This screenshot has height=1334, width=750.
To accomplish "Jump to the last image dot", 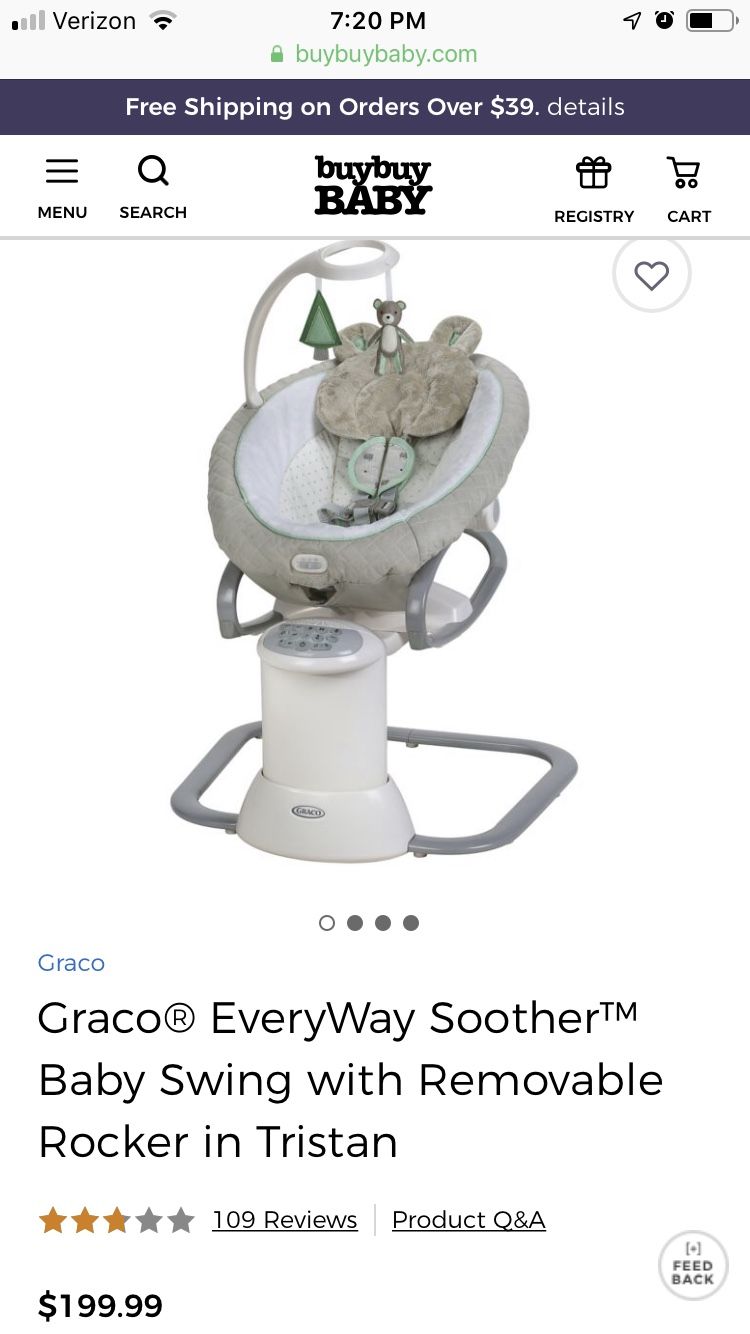I will point(411,923).
